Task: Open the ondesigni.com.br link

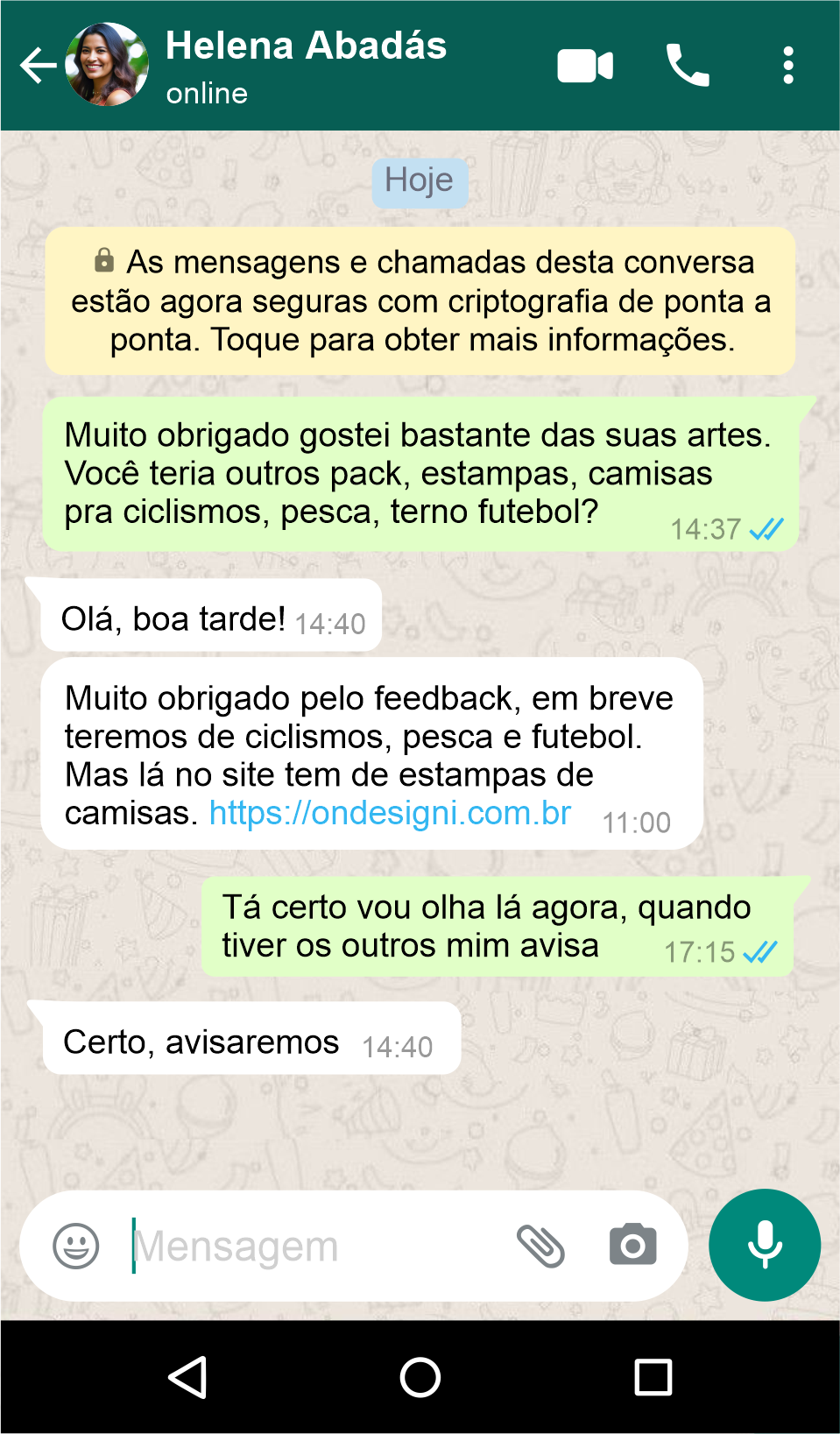Action: click(x=390, y=814)
